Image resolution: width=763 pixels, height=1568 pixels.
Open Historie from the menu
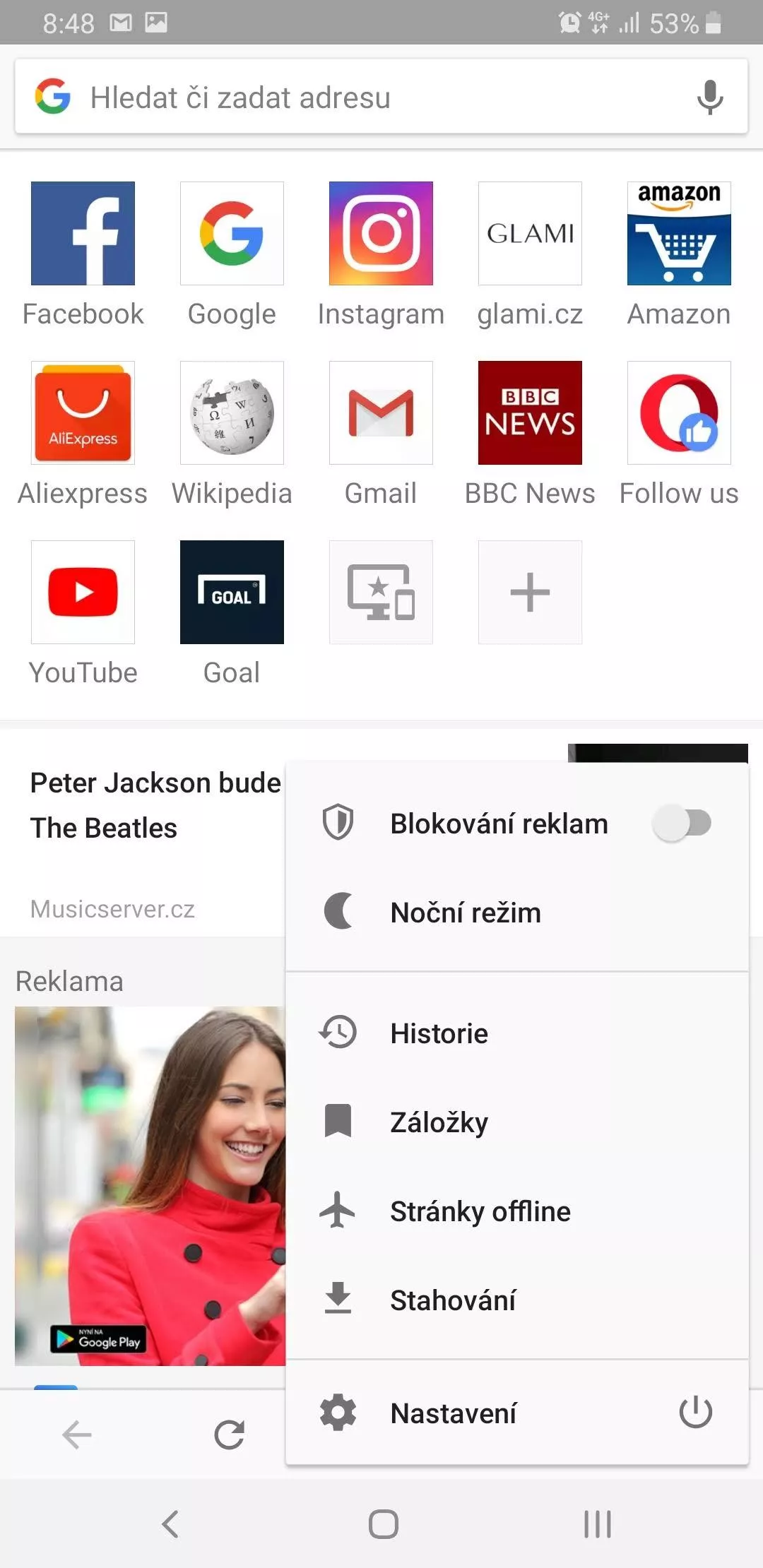click(x=517, y=1033)
